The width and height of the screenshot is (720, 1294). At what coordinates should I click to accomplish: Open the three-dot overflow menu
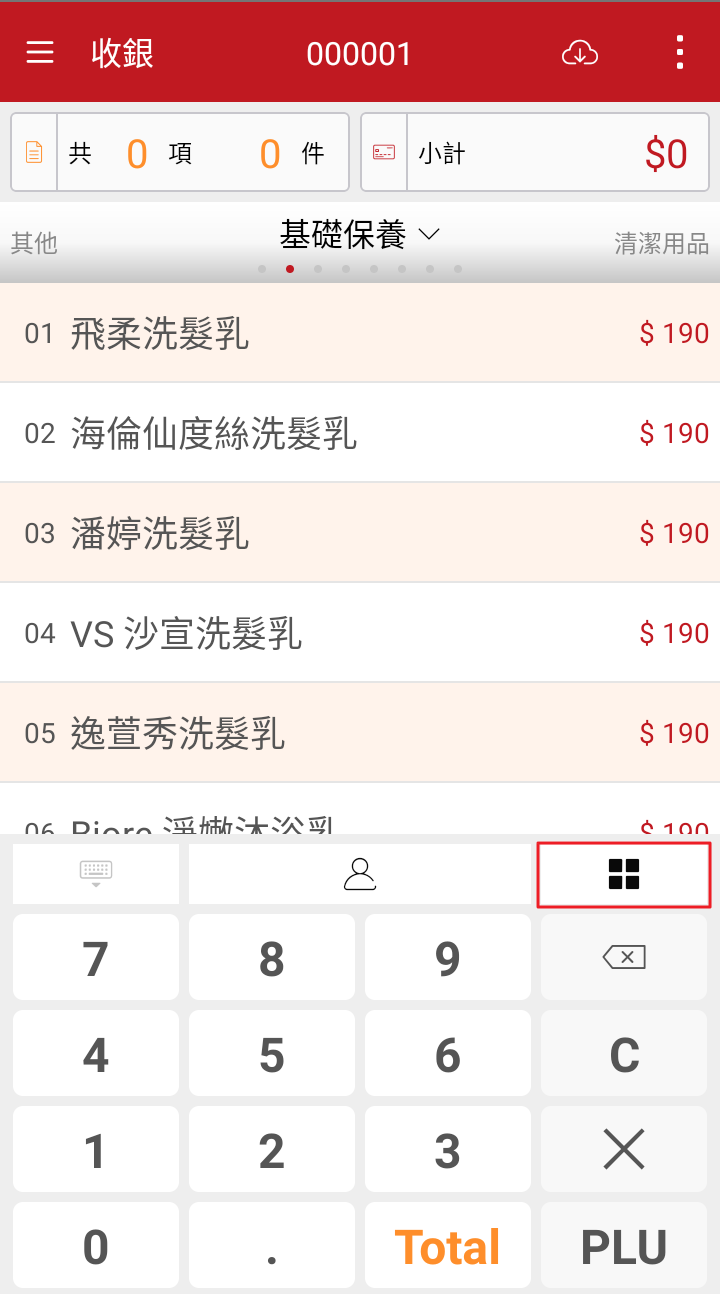[680, 53]
